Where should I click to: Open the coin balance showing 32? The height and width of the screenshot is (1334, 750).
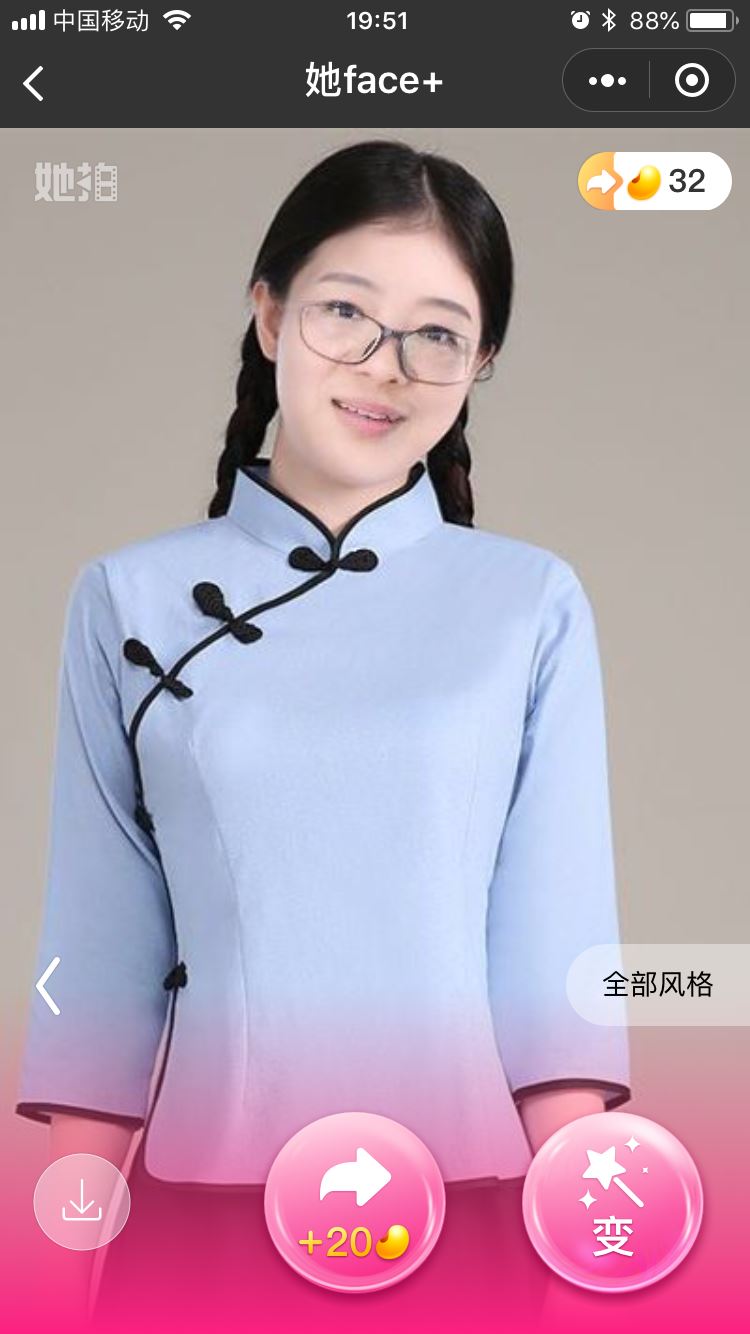coord(655,181)
